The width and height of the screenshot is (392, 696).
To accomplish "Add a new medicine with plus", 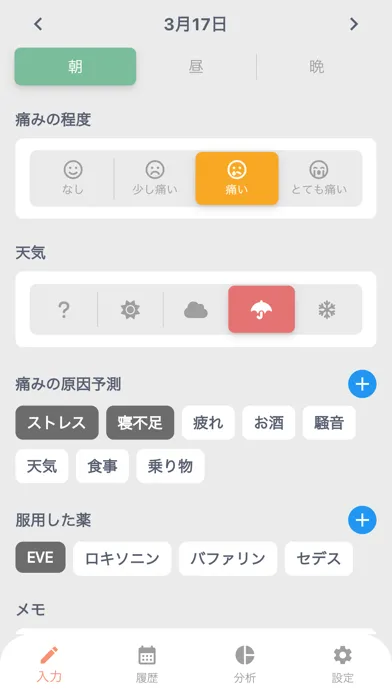I will [x=362, y=520].
